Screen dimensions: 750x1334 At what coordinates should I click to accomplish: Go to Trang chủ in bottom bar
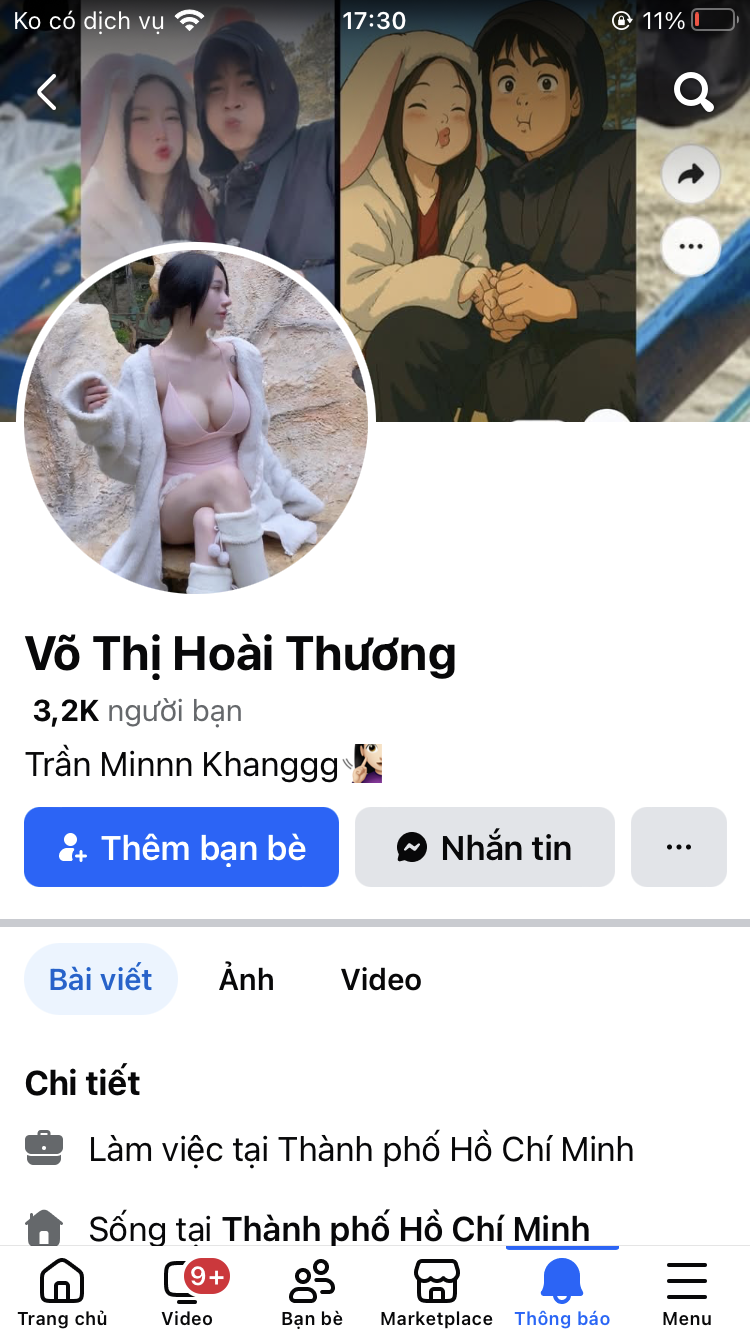62,1291
